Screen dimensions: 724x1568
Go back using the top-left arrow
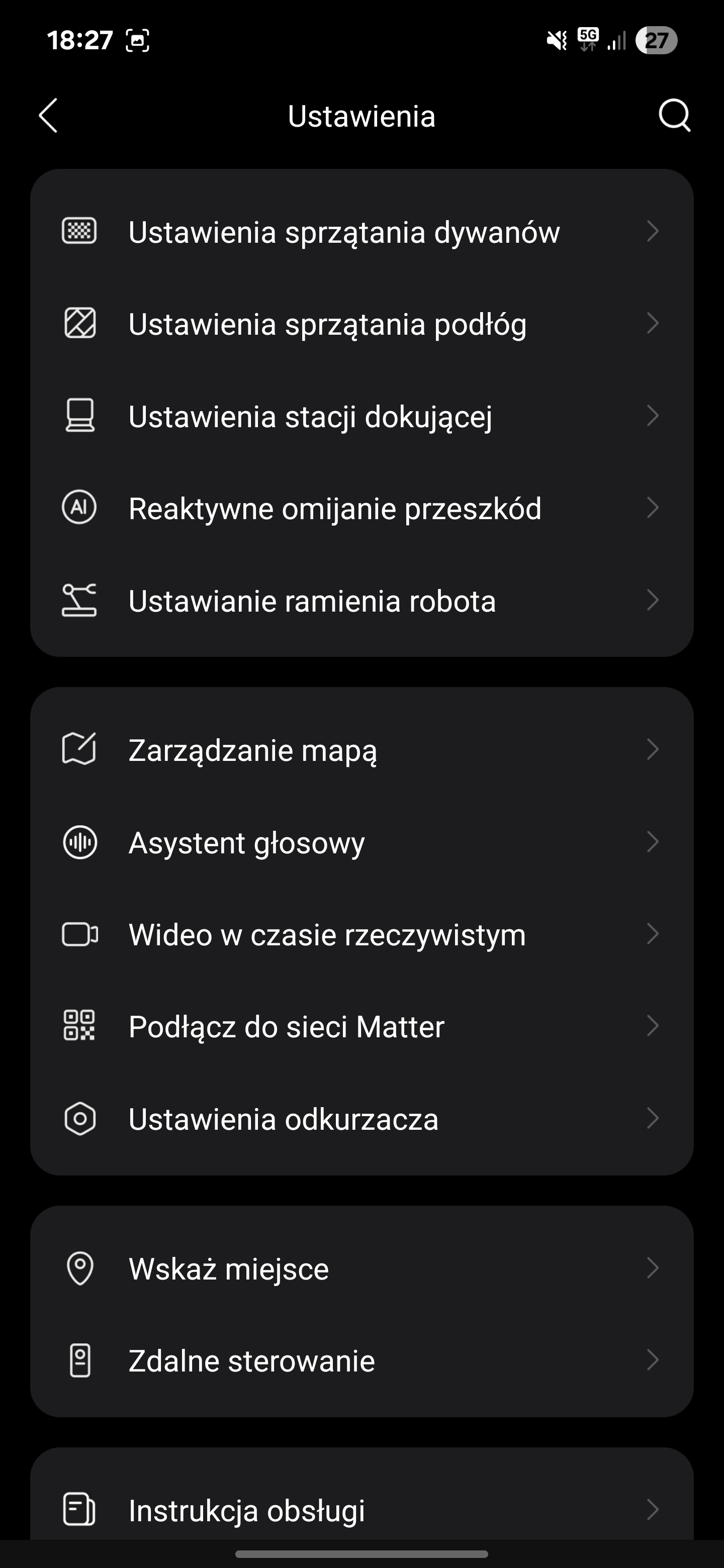point(48,116)
